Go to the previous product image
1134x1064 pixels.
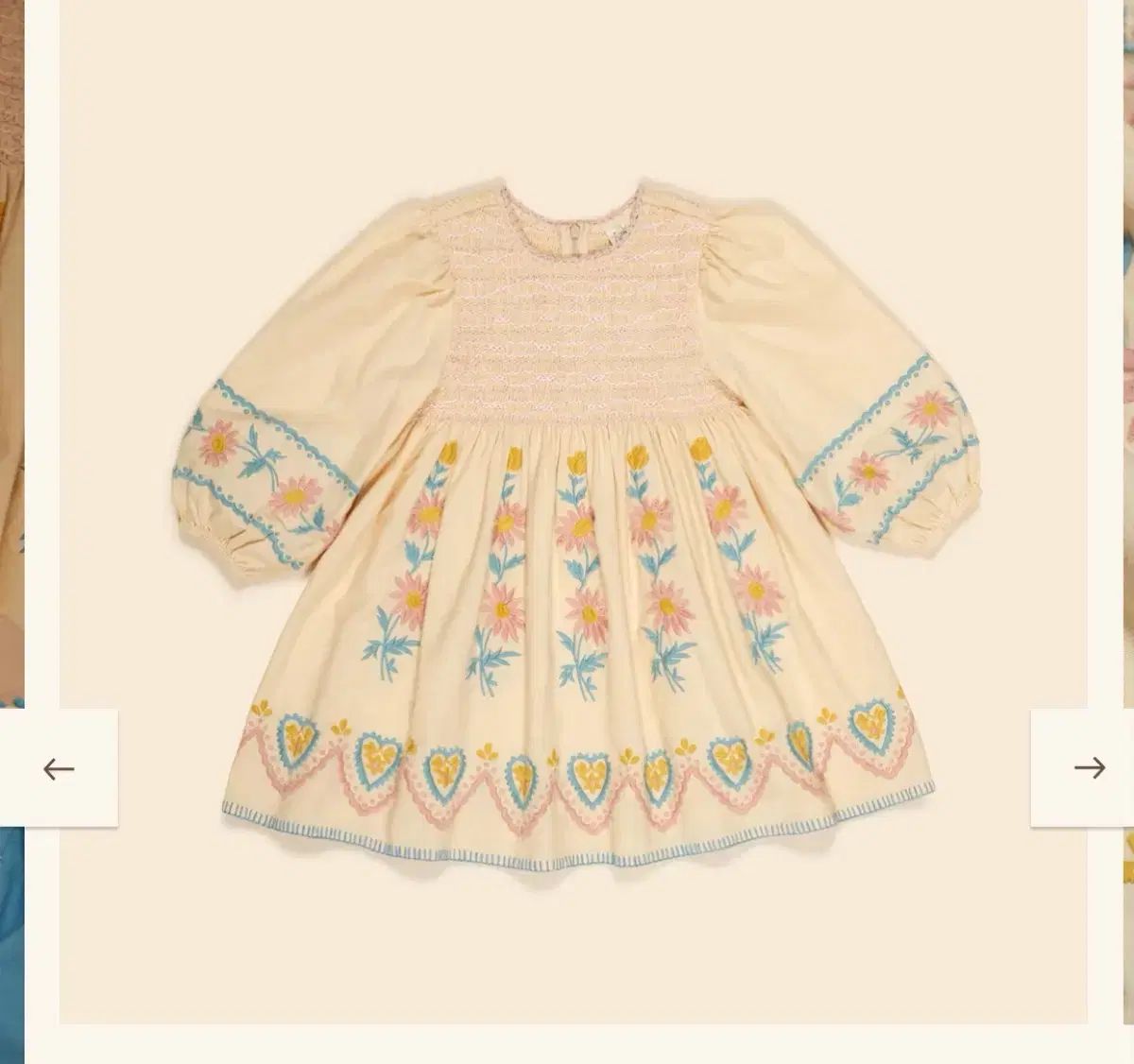(x=59, y=768)
